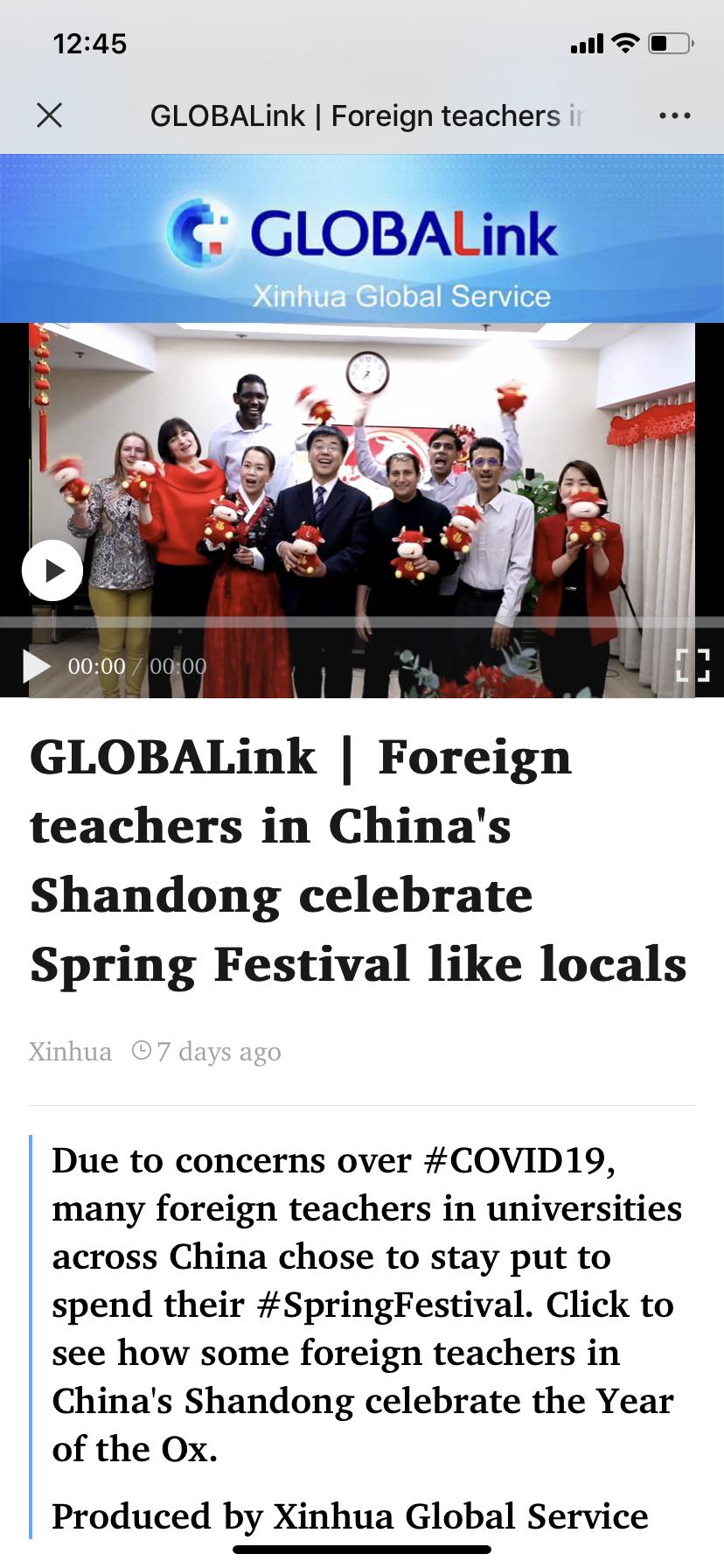Viewport: 724px width, 1568px height.
Task: Tap the video progress bar
Action: coord(362,622)
